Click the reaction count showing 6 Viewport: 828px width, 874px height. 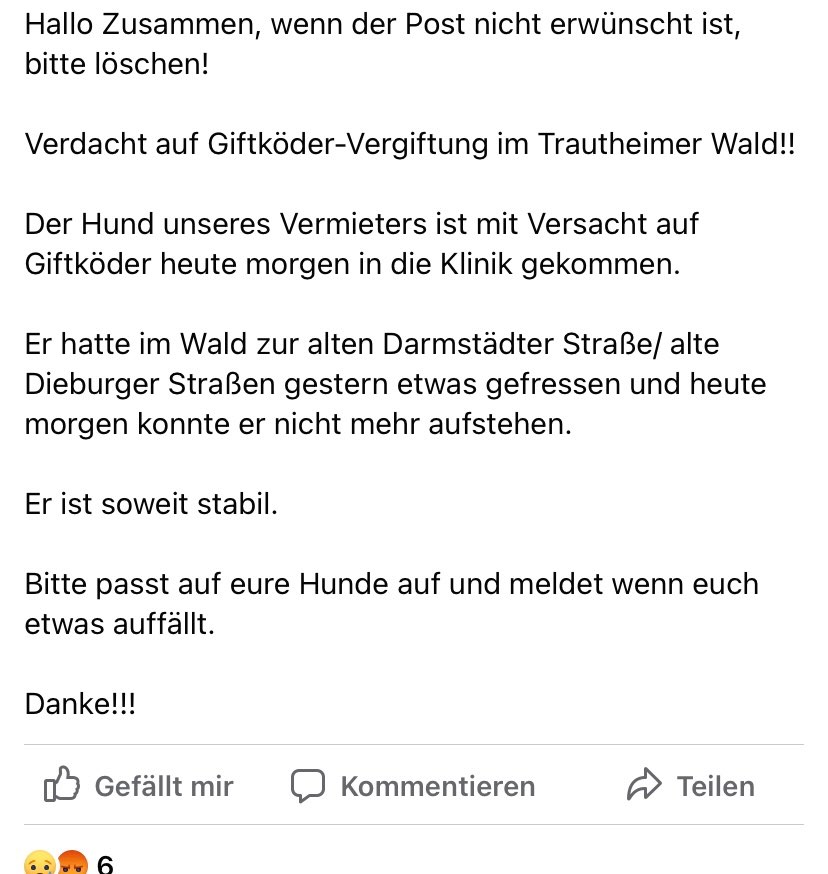[x=105, y=862]
